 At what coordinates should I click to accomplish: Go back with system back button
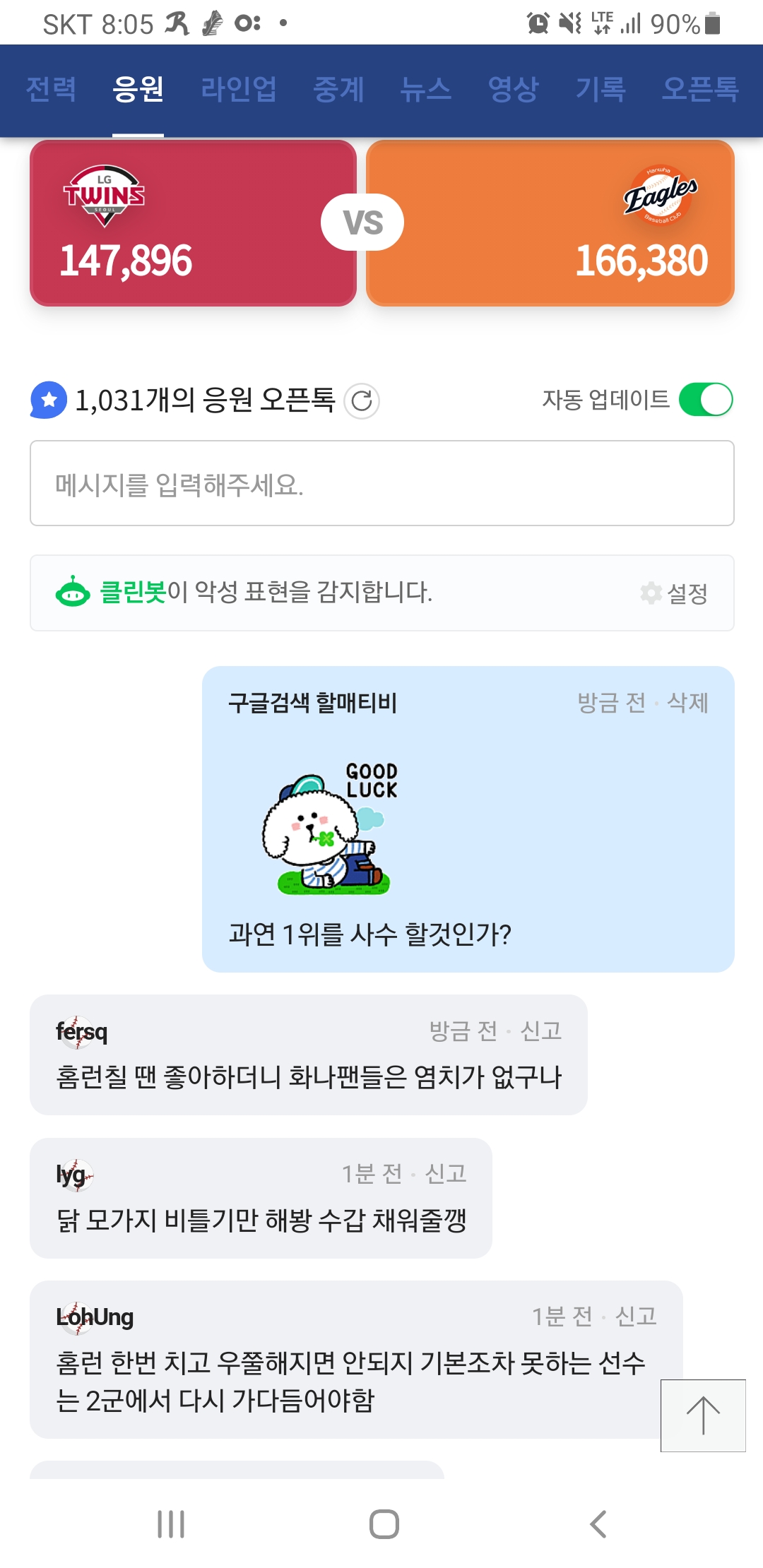(598, 1524)
